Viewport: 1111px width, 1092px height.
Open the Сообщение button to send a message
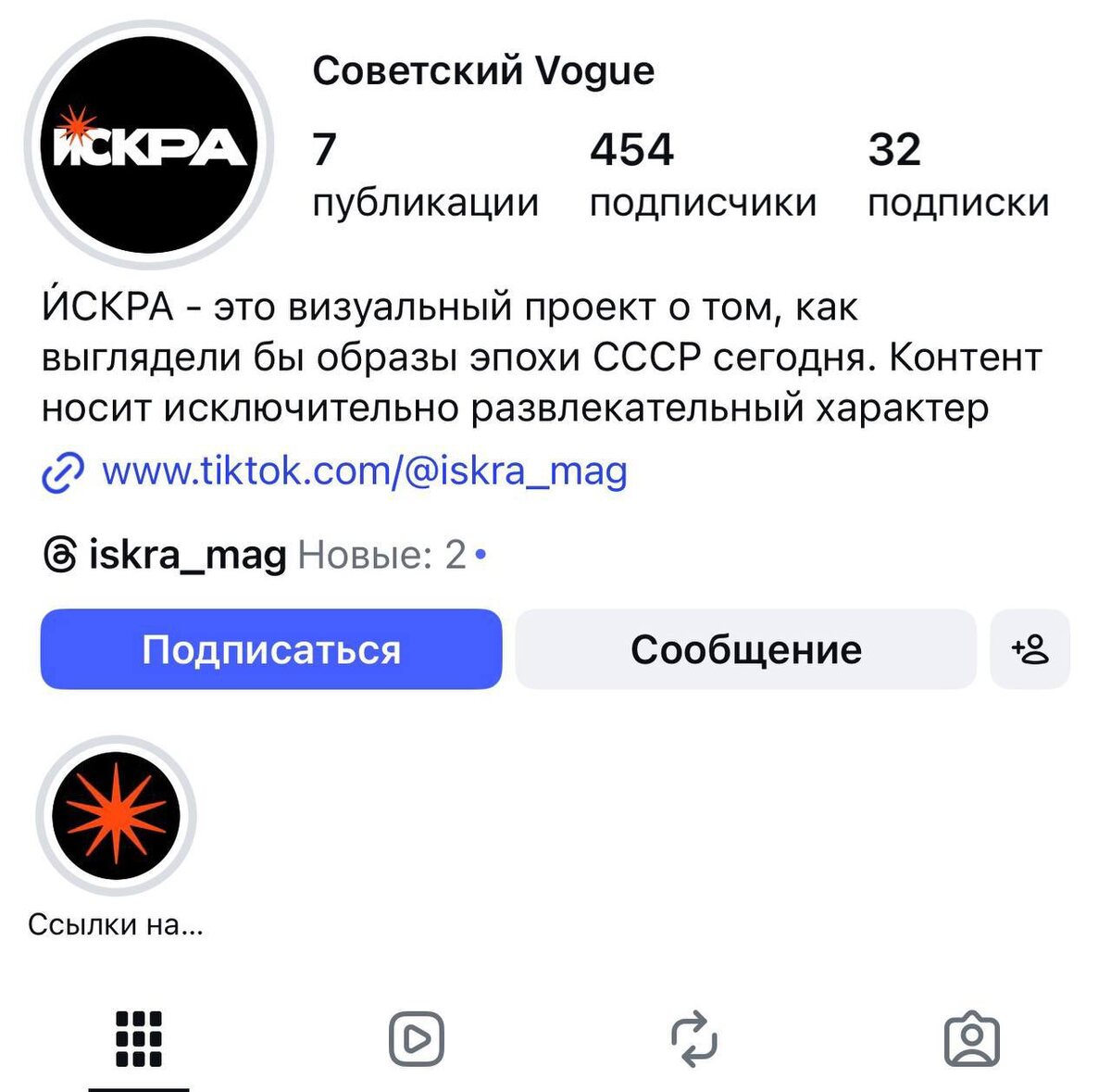(745, 649)
